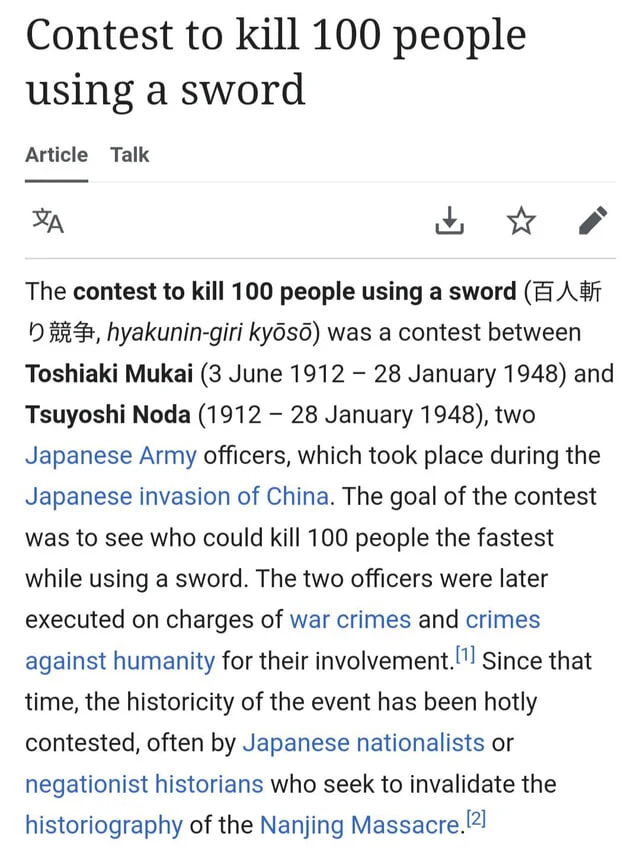Open the Japanese Army link
Image resolution: width=640 pixels, height=861 pixels.
110,456
